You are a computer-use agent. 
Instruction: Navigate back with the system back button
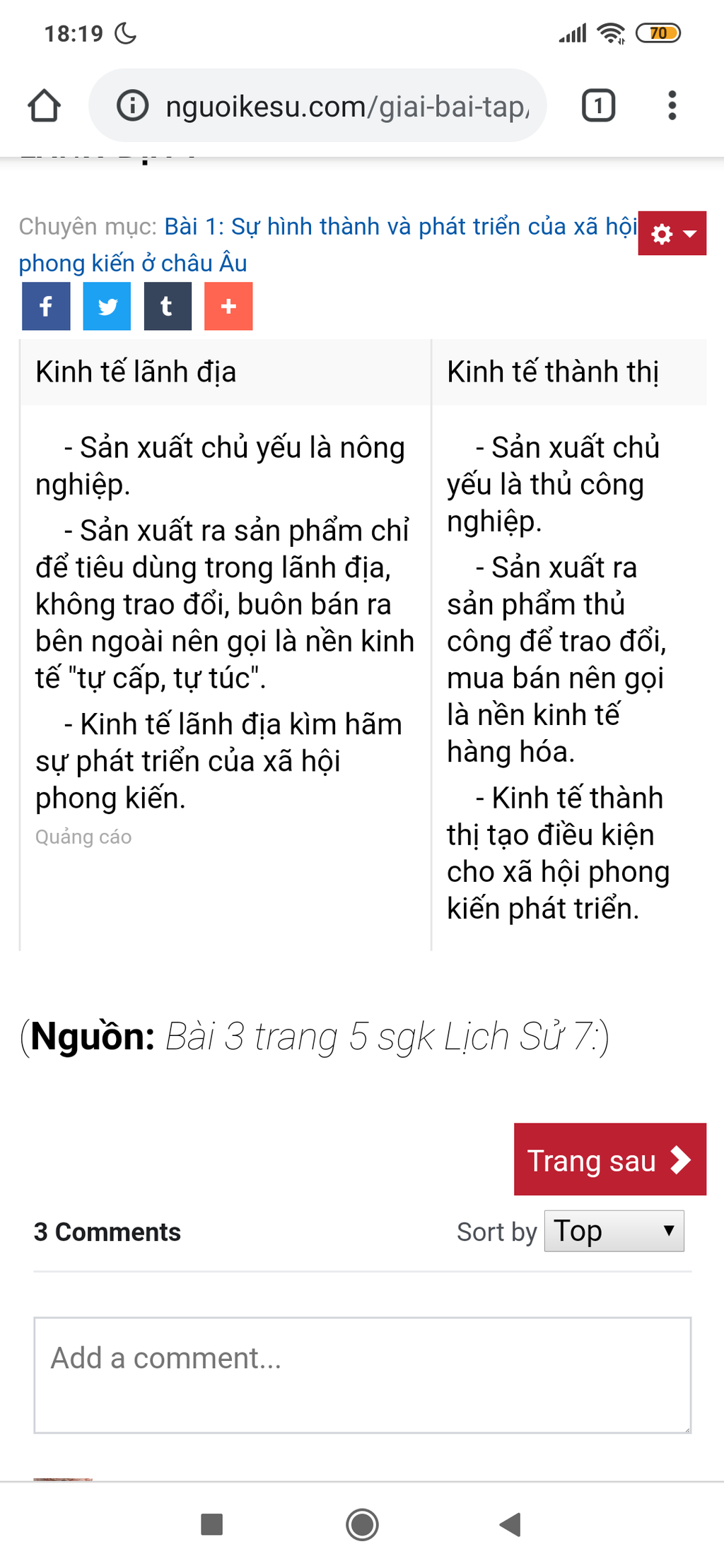(x=510, y=1524)
